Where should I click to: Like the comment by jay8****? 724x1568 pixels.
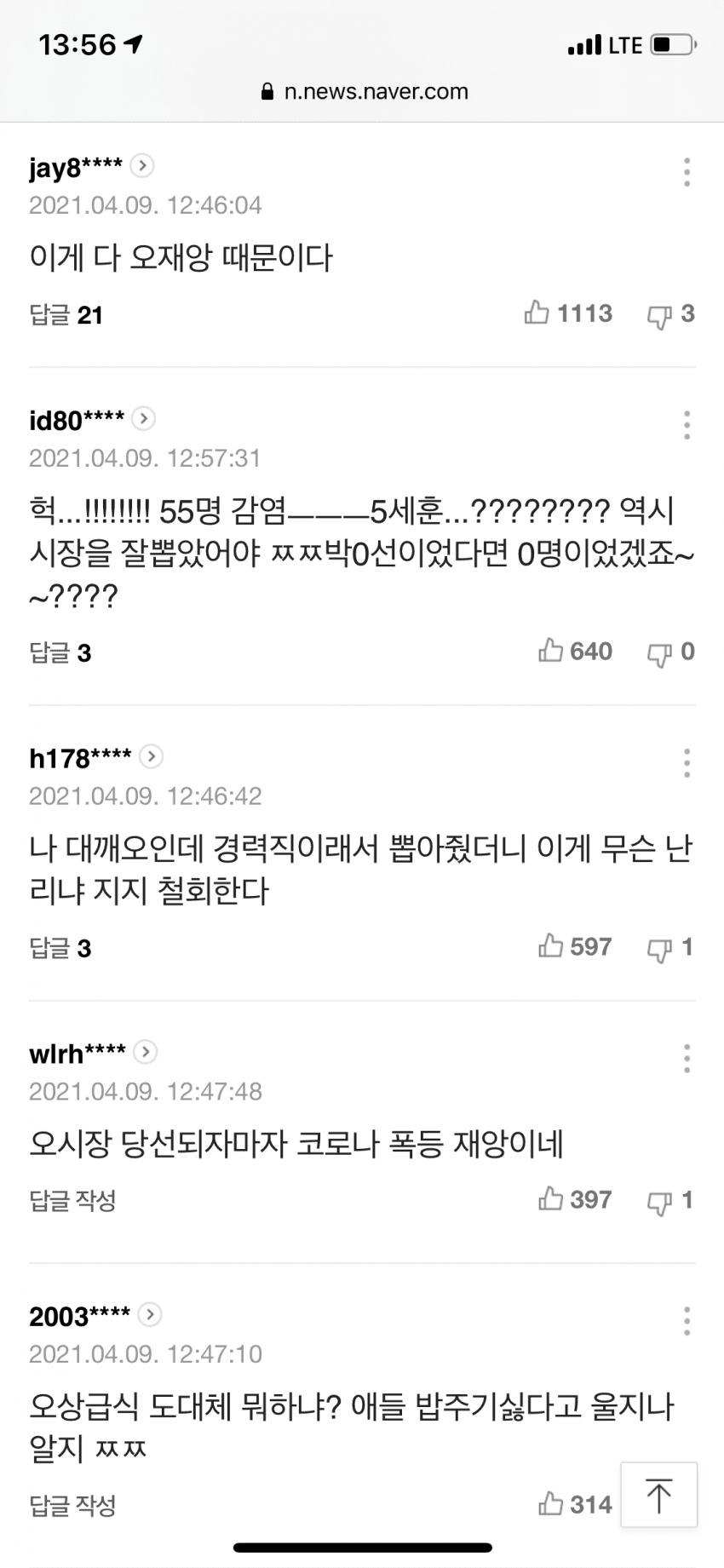(x=537, y=313)
